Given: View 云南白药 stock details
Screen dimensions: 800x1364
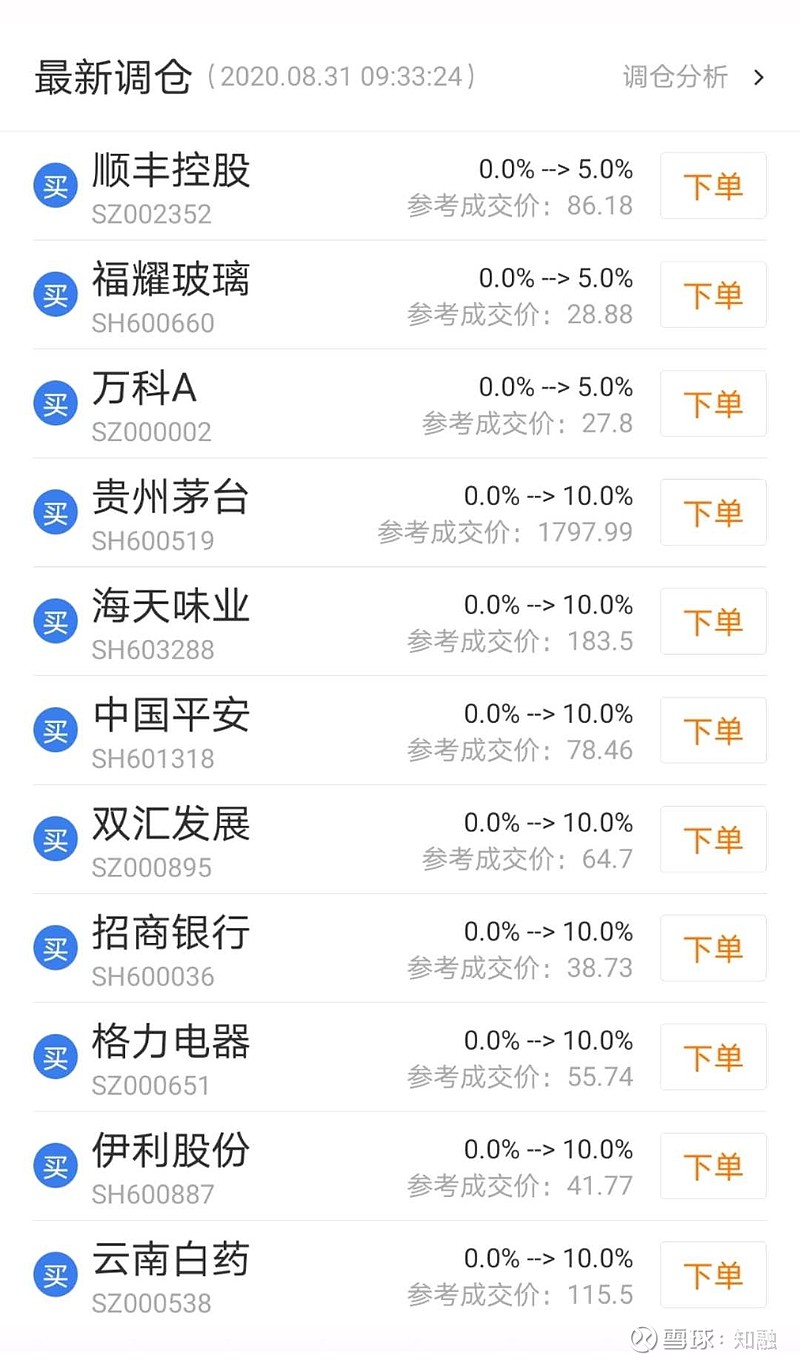Looking at the screenshot, I should pos(170,1260).
